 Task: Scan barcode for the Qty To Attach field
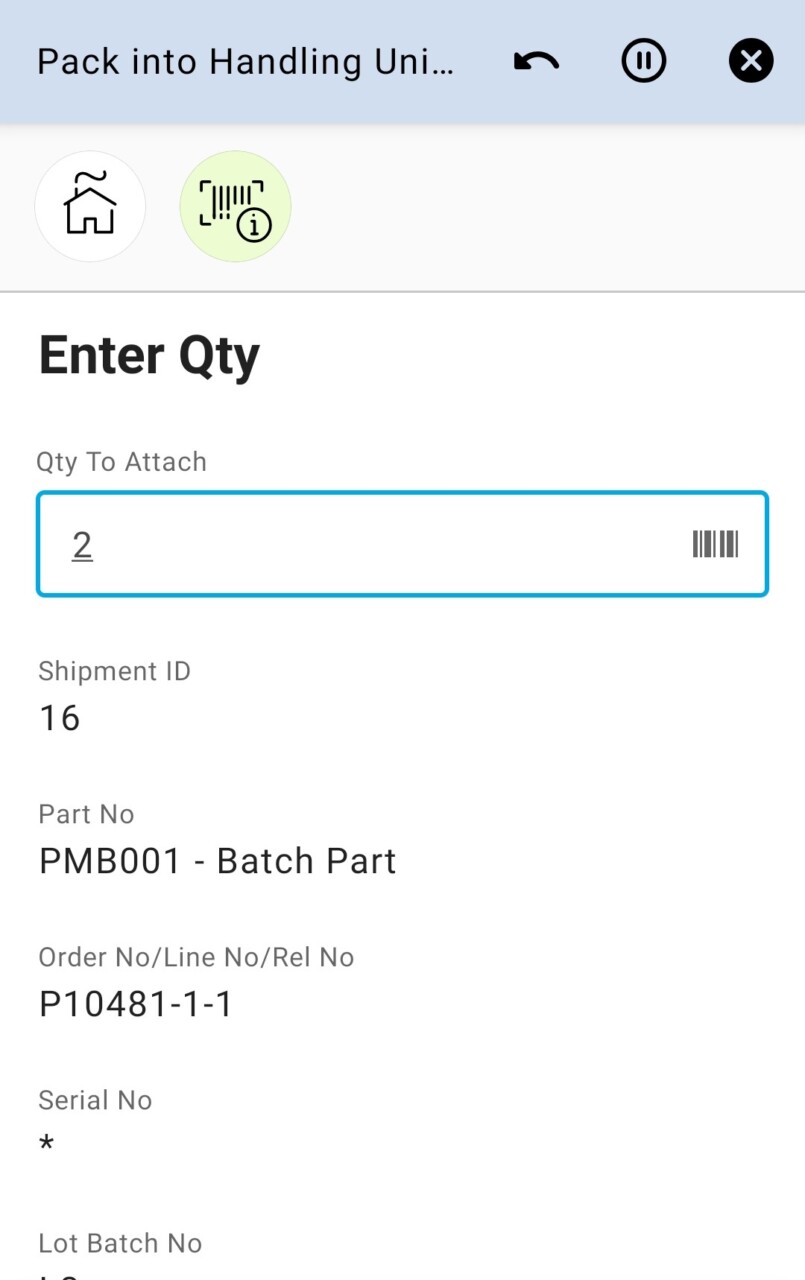coord(715,545)
